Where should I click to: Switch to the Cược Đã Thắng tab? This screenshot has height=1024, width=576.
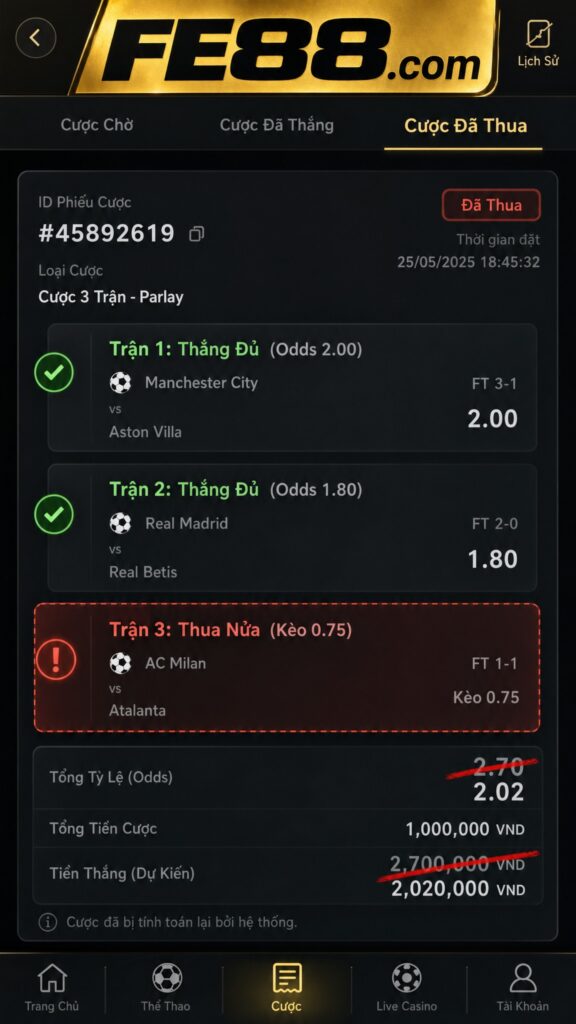[x=276, y=125]
